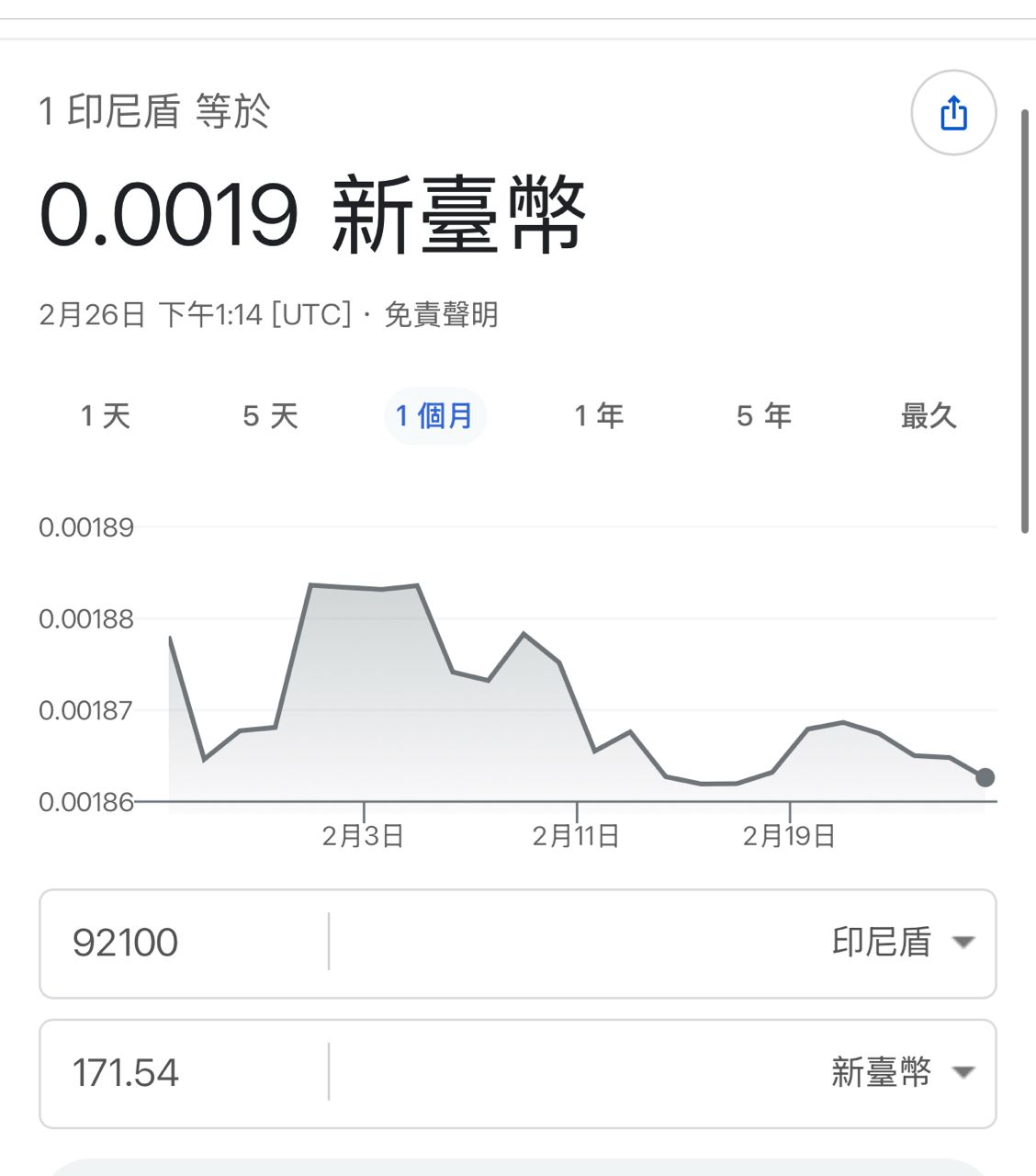Open the 印尼盾 currency dropdown
This screenshot has height=1176, width=1036.
(902, 943)
